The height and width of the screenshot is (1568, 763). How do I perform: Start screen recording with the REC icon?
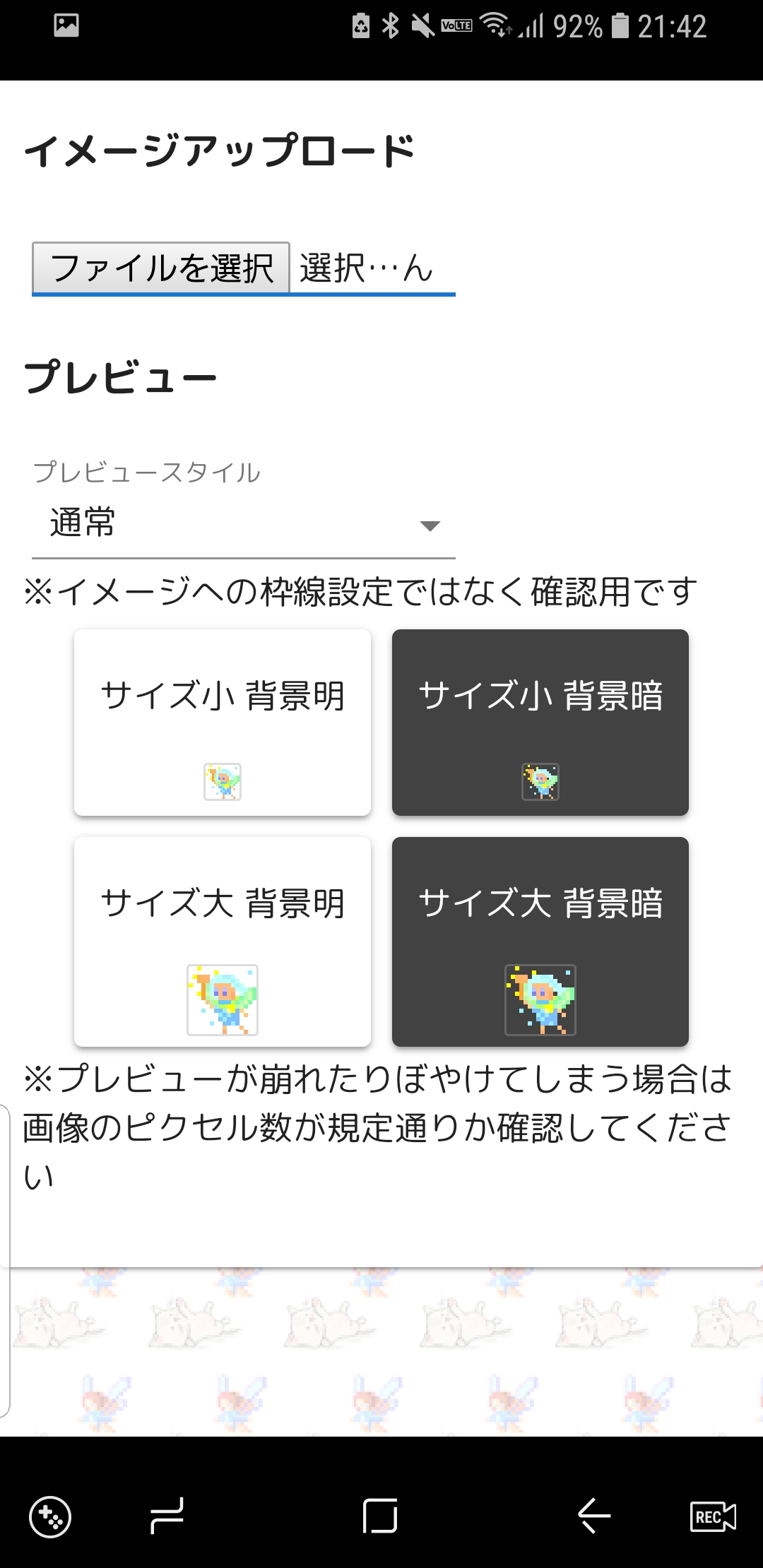pos(712,1516)
